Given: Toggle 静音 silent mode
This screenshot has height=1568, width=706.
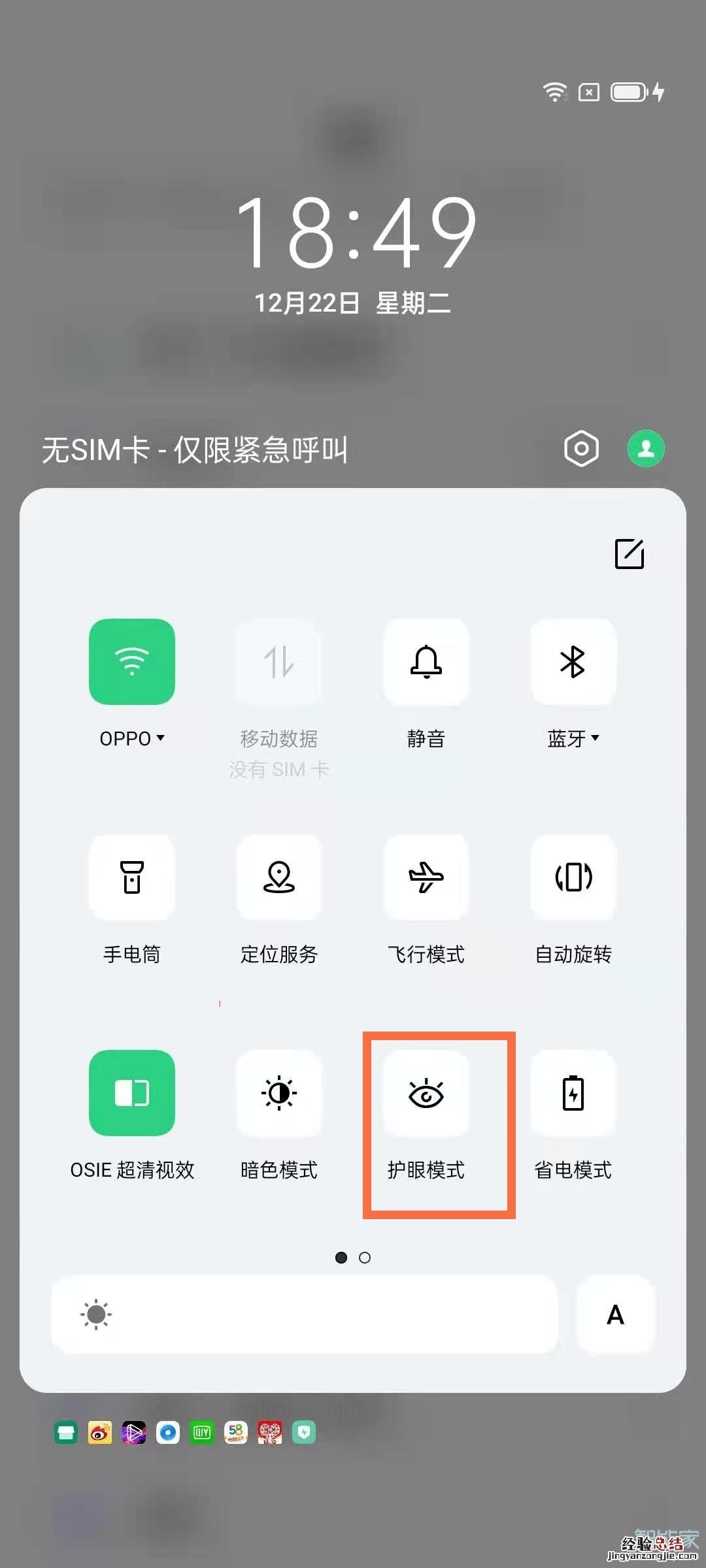Looking at the screenshot, I should click(x=426, y=662).
